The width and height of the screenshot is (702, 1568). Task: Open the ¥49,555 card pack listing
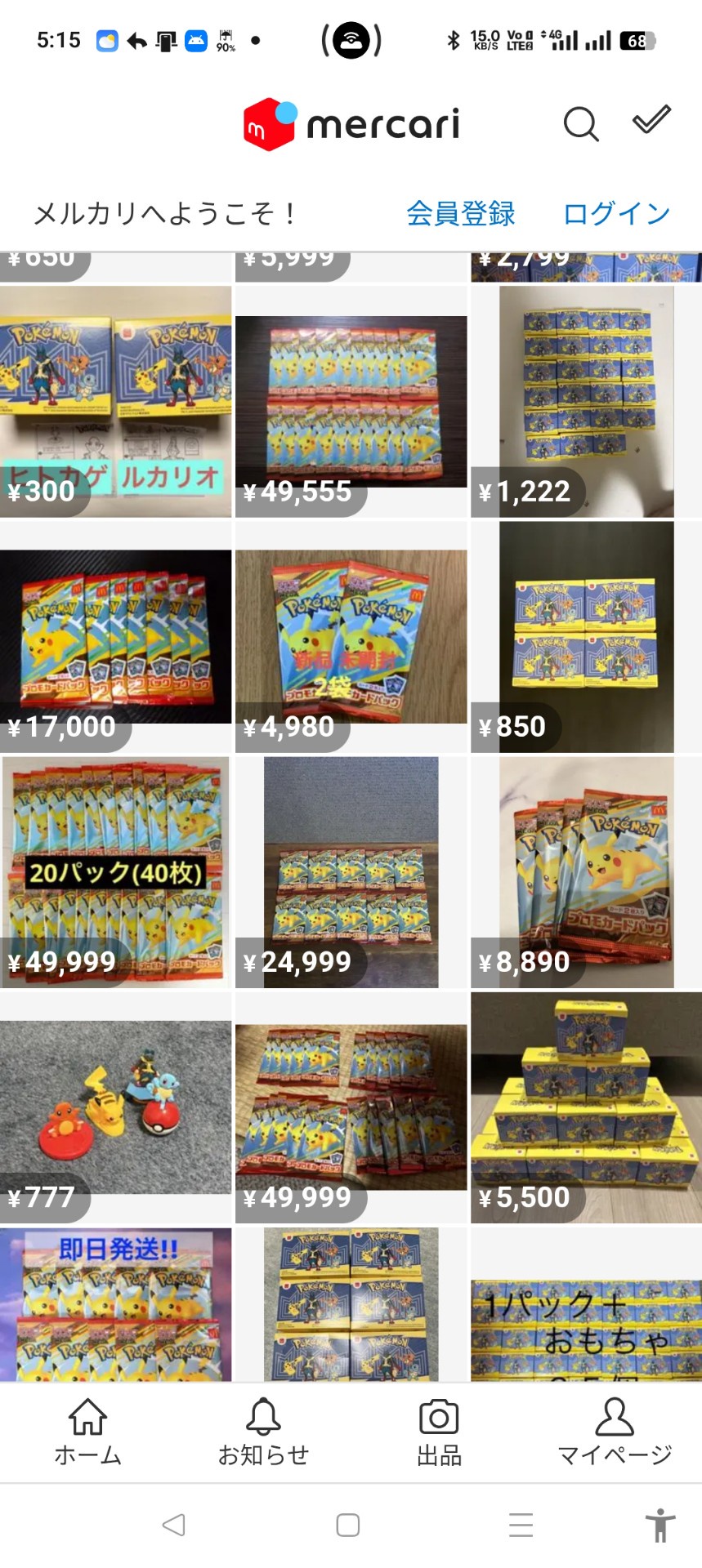click(351, 401)
